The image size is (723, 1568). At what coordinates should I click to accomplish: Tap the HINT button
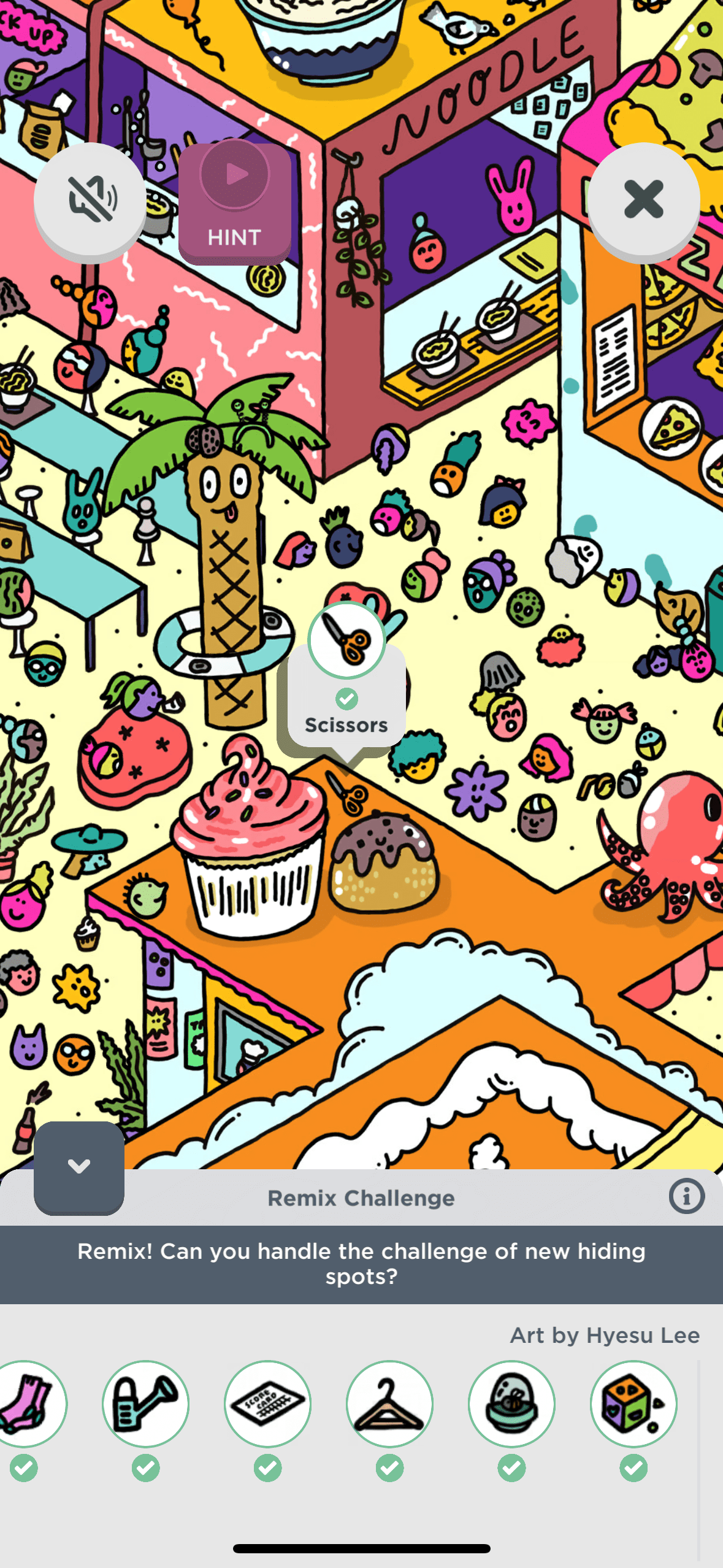(234, 203)
